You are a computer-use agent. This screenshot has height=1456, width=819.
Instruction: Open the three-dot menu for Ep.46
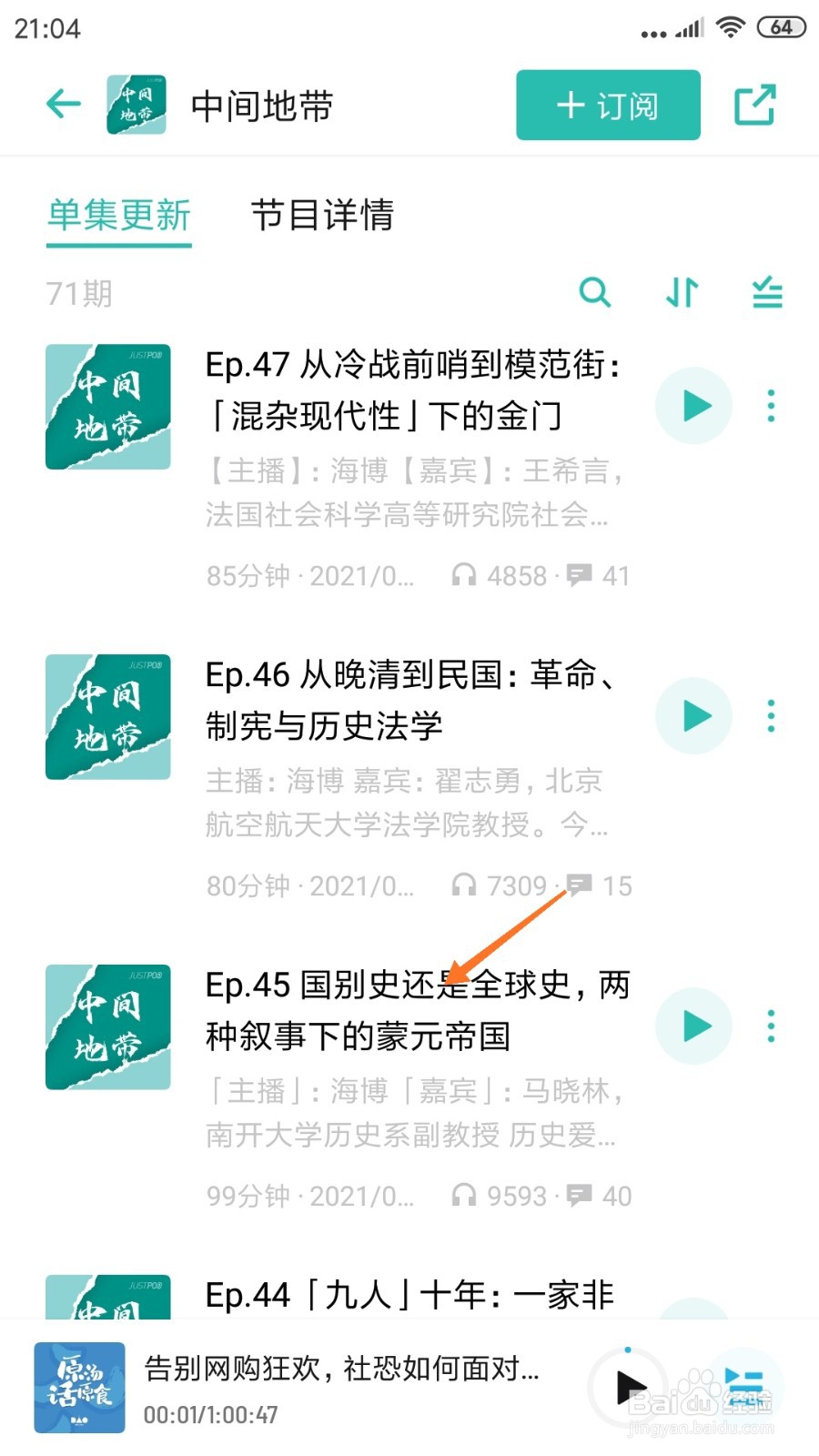point(771,716)
